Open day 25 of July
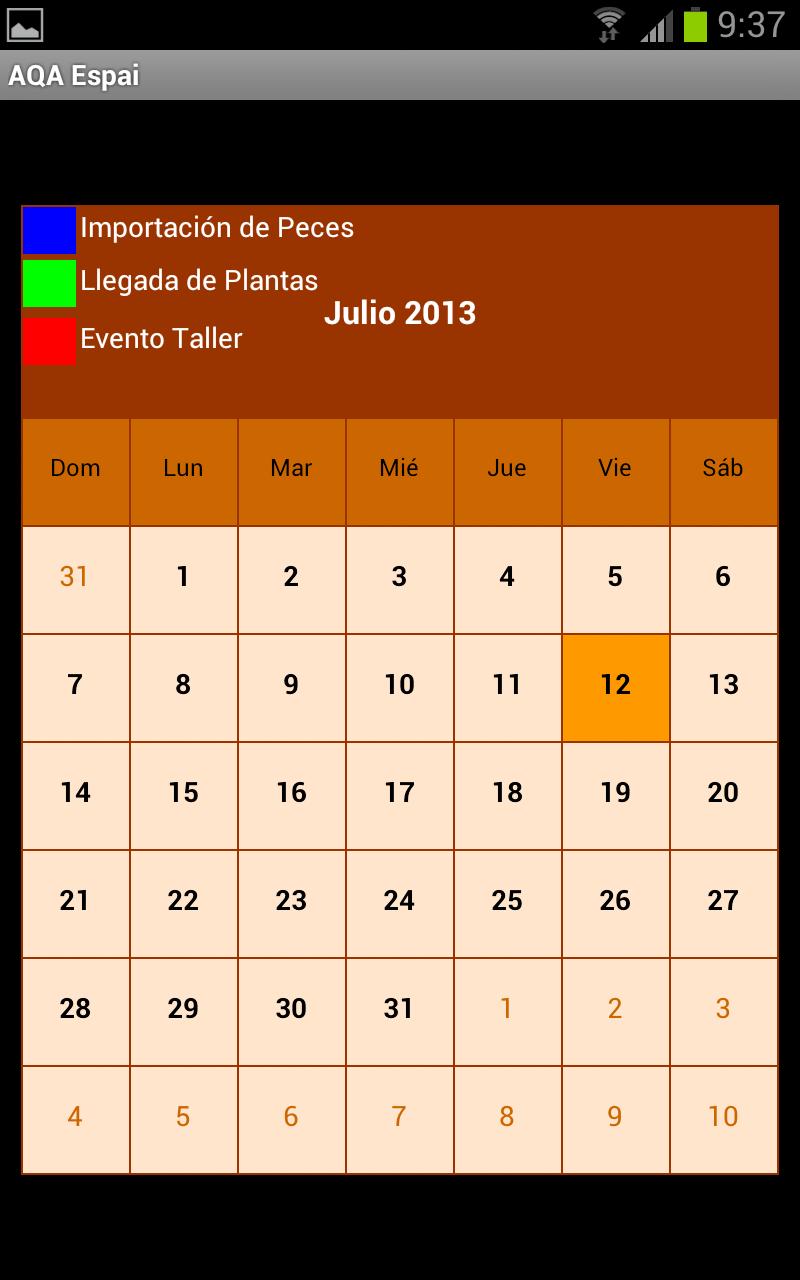 (507, 903)
